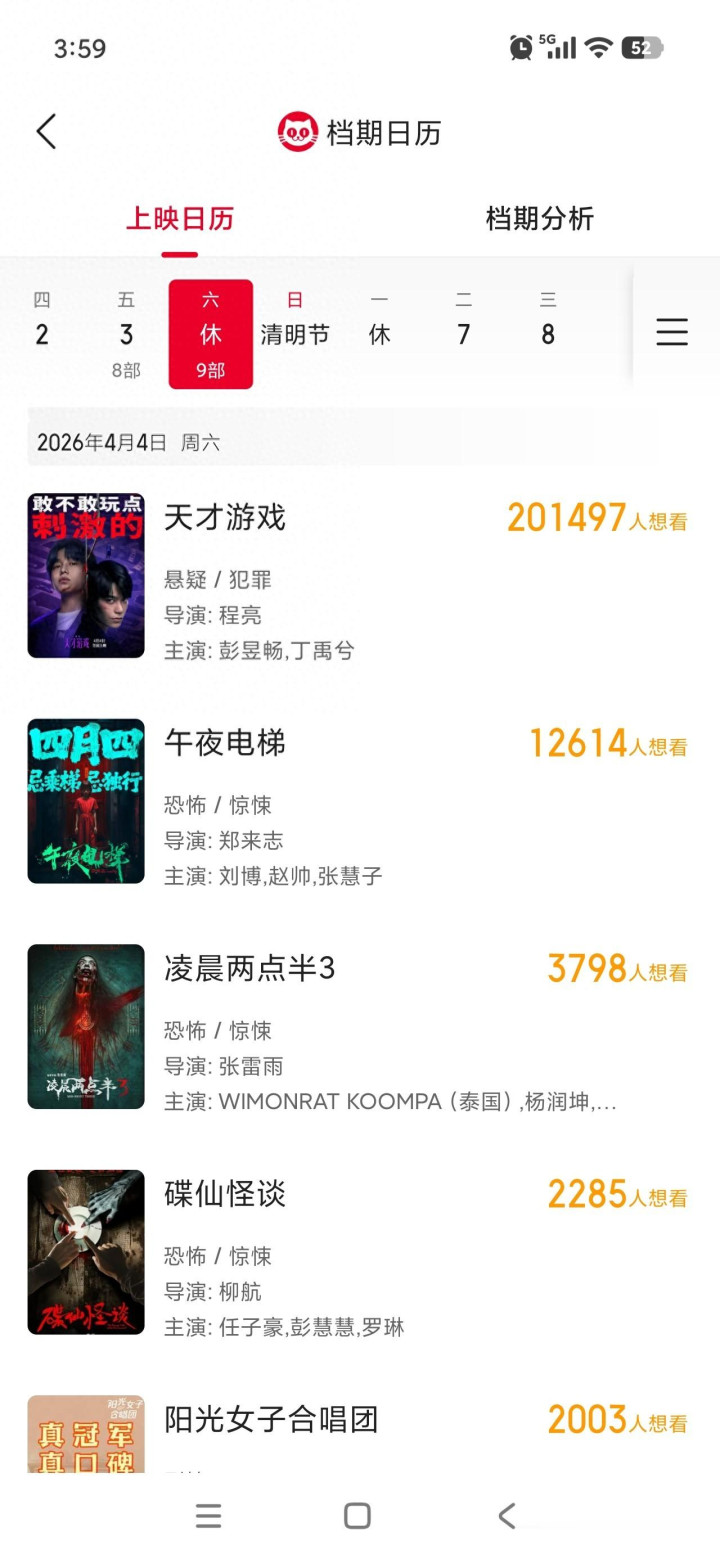The width and height of the screenshot is (720, 1559).
Task: Select Tuesday the 7th in date strip
Action: (463, 322)
